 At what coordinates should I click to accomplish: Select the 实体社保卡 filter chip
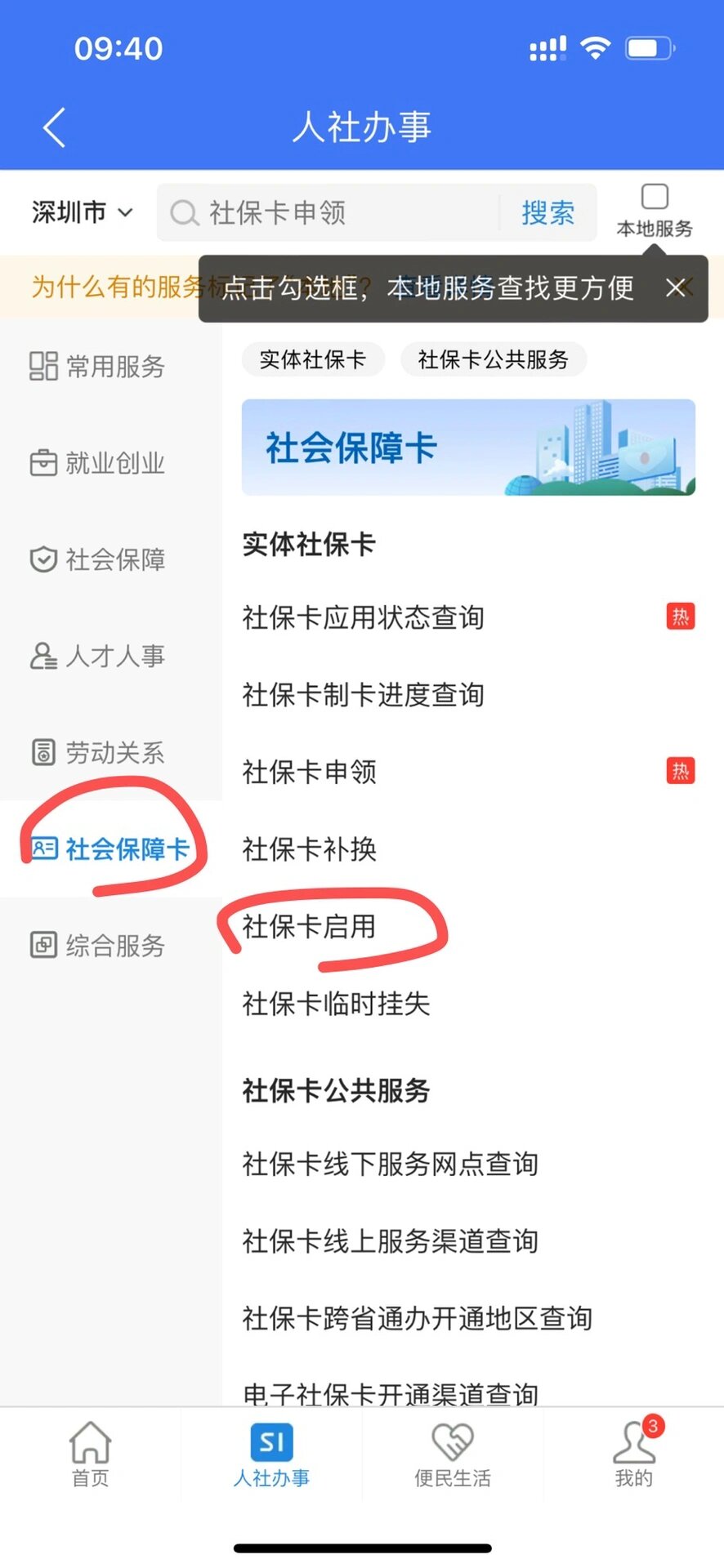click(313, 359)
